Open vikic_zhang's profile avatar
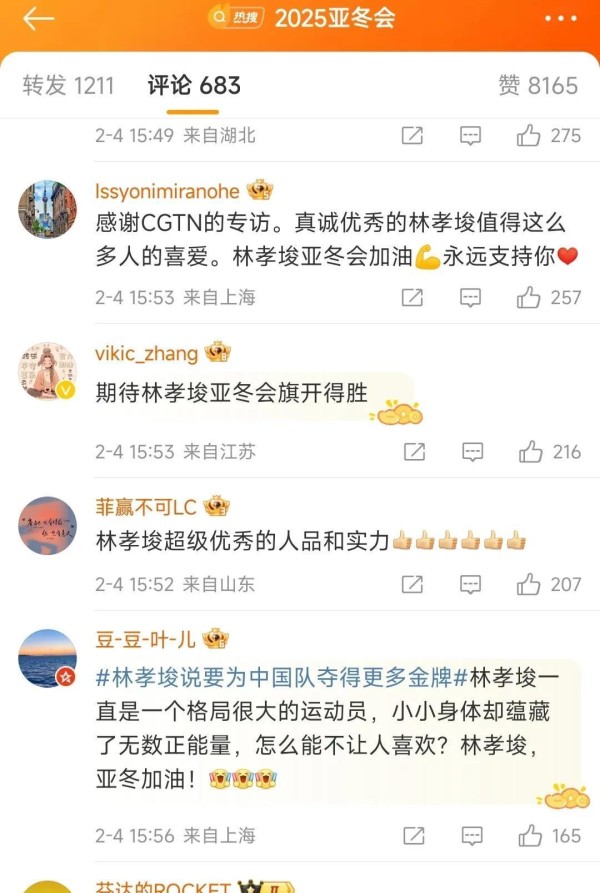The height and width of the screenshot is (893, 600). click(x=47, y=372)
